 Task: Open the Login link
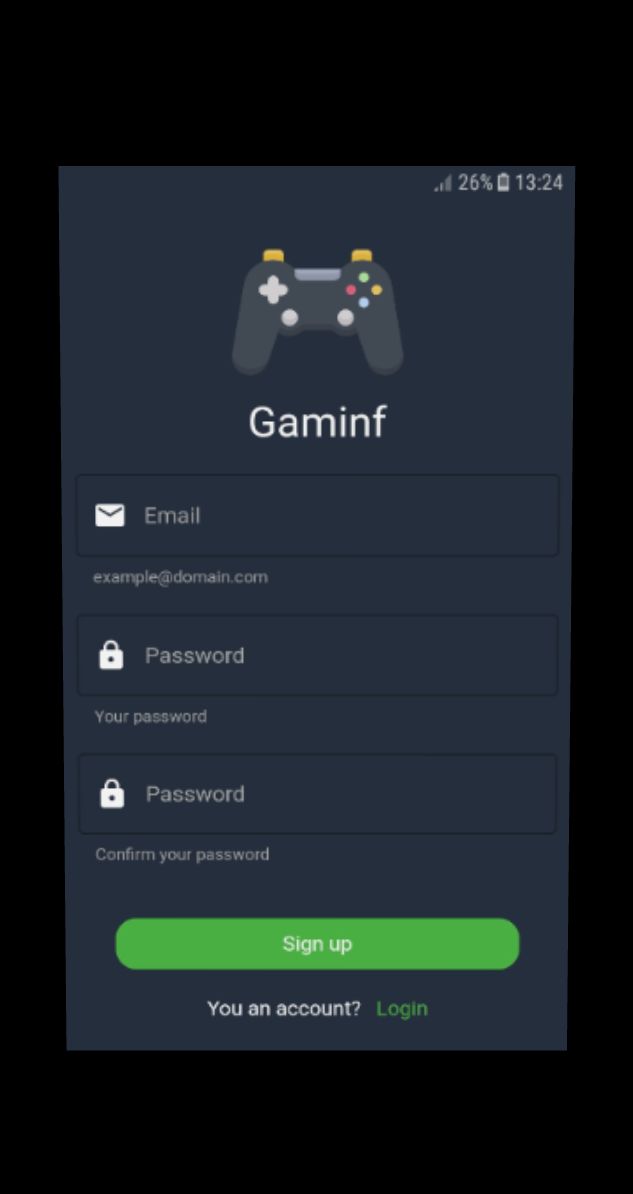[402, 1008]
